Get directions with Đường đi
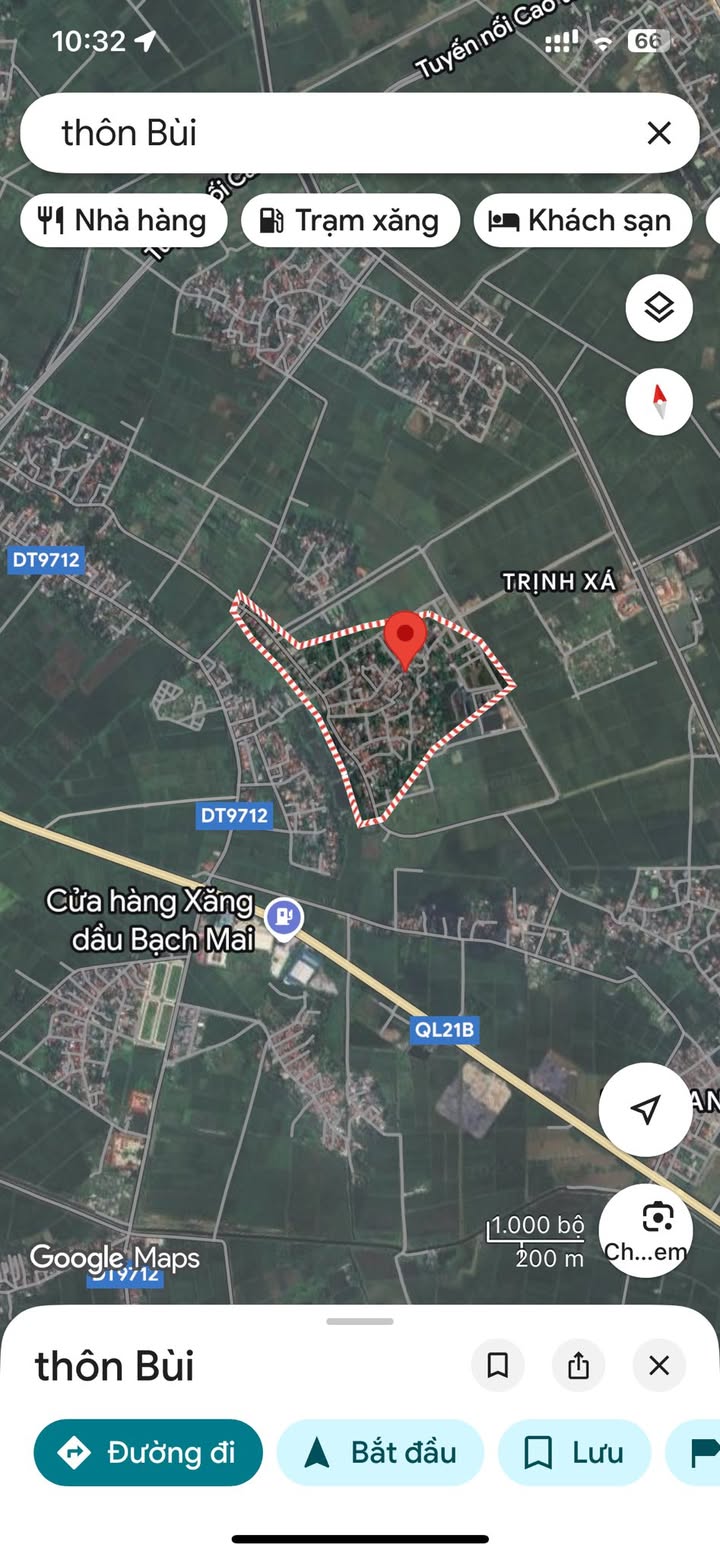720x1557 pixels. point(148,1452)
